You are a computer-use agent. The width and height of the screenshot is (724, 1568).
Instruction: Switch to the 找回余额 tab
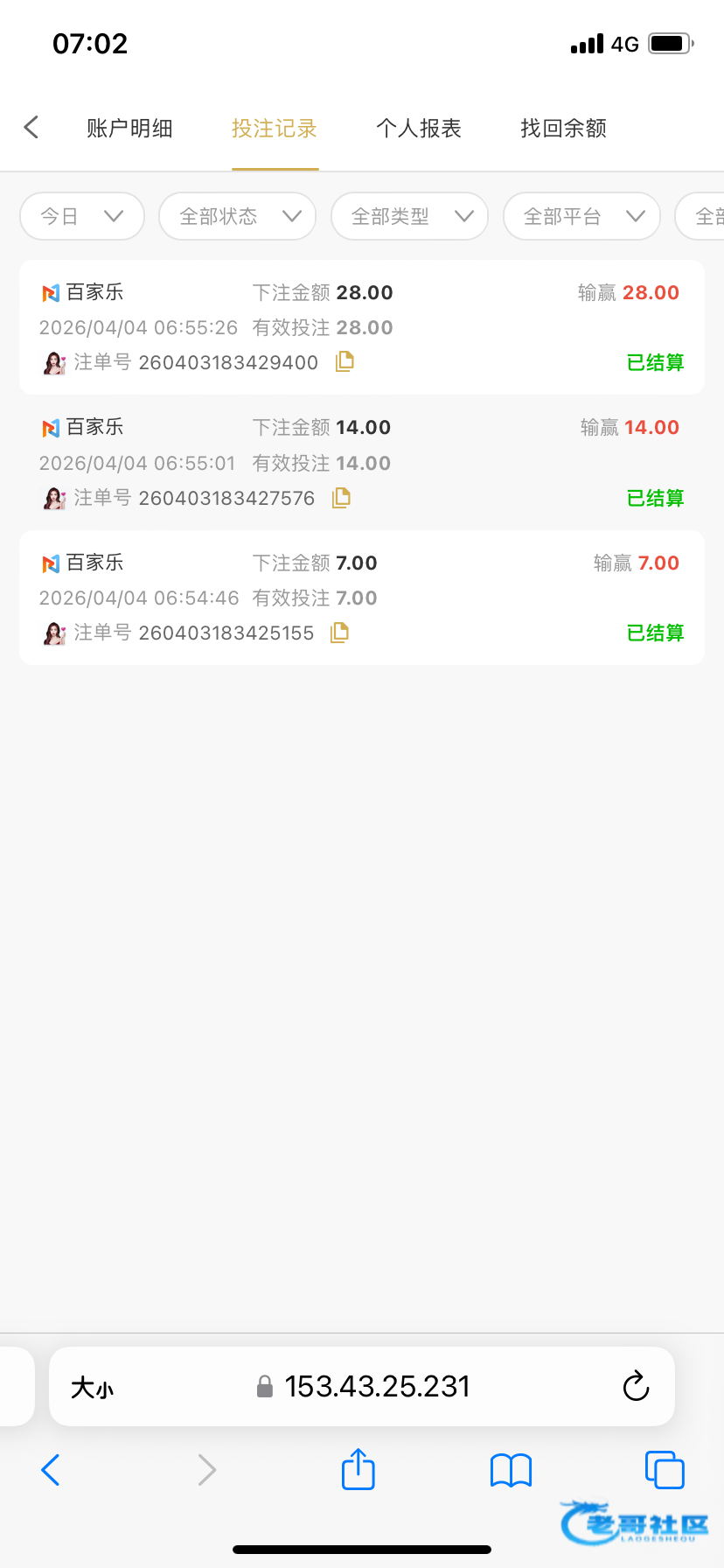(563, 129)
